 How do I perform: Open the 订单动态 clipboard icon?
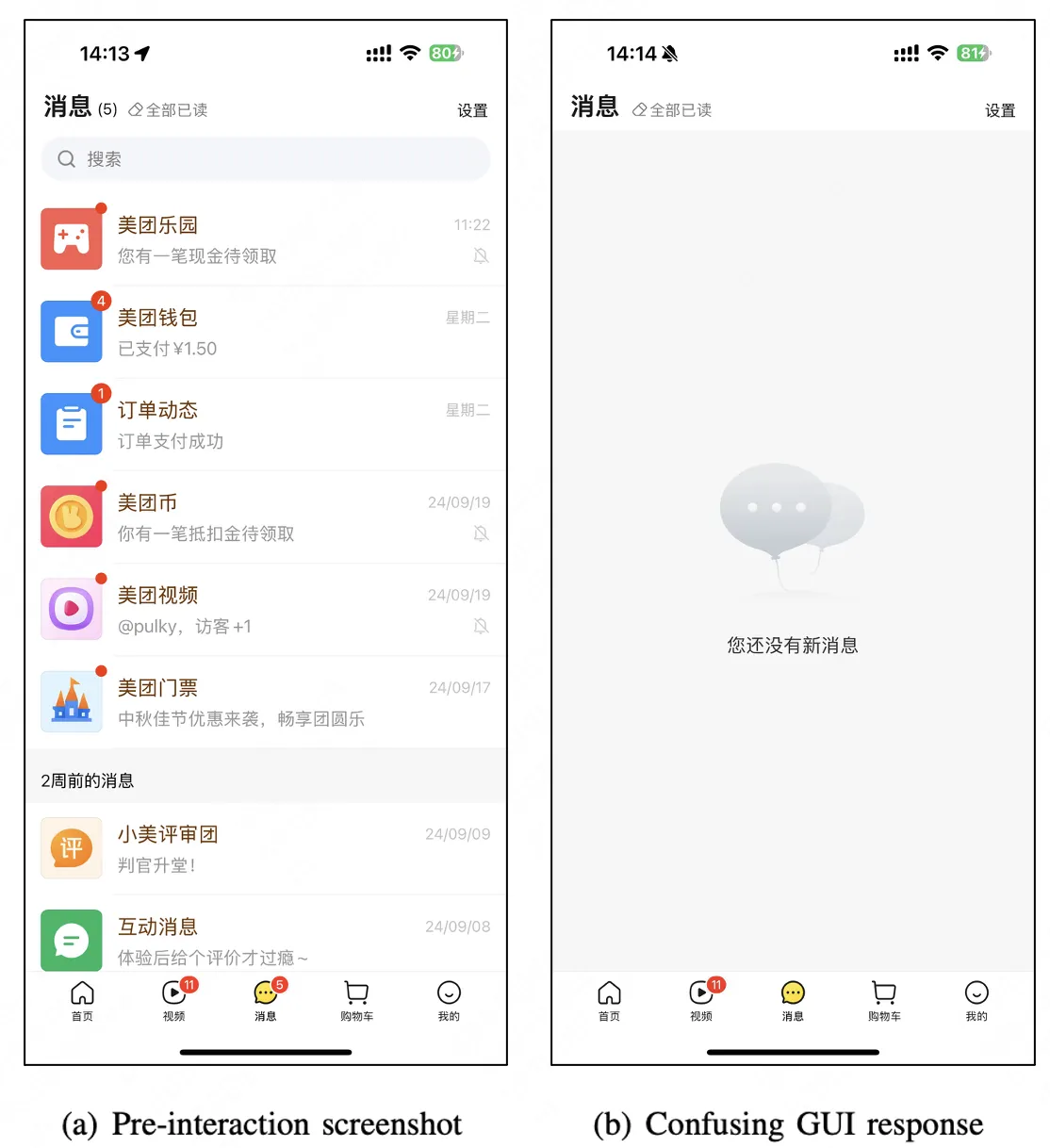[72, 423]
